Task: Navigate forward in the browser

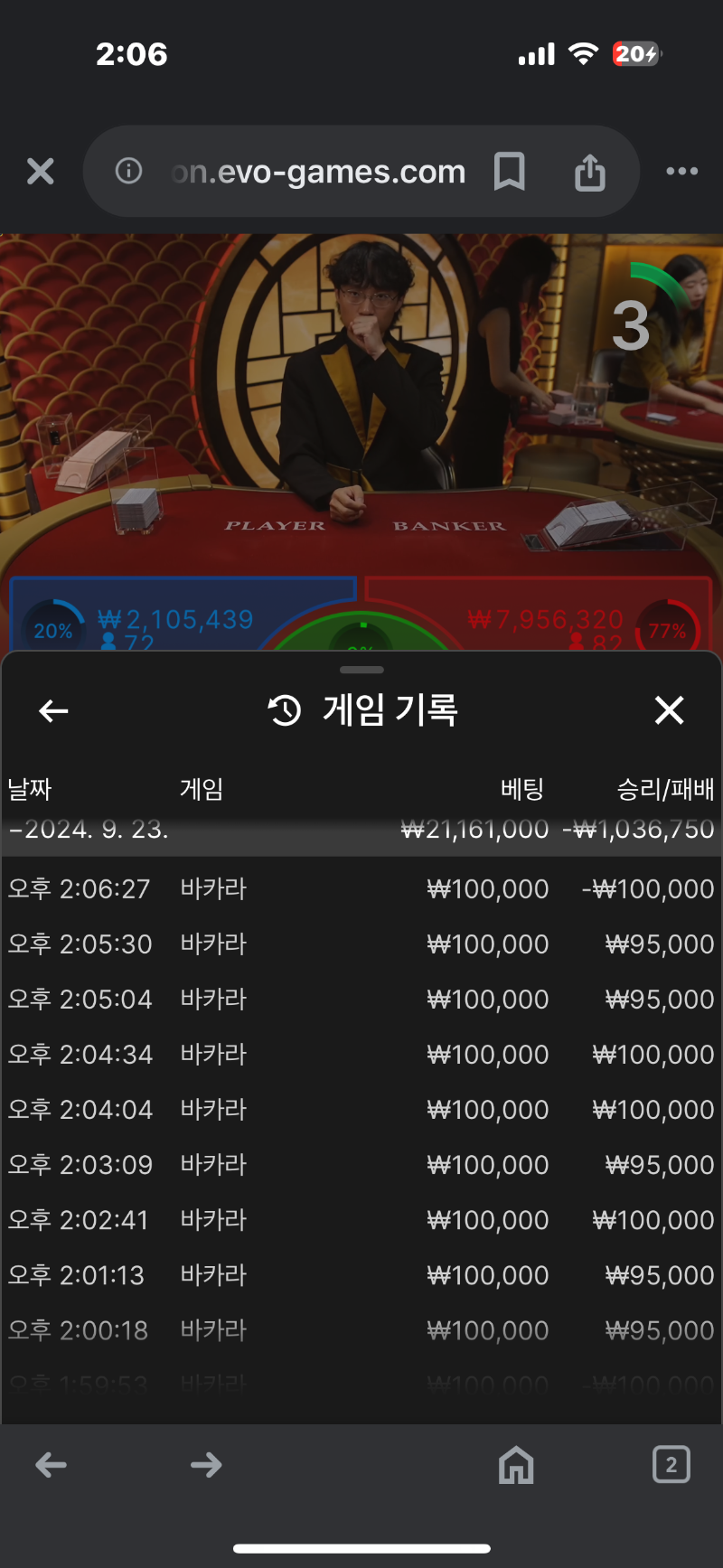Action: pyautogui.click(x=206, y=1465)
